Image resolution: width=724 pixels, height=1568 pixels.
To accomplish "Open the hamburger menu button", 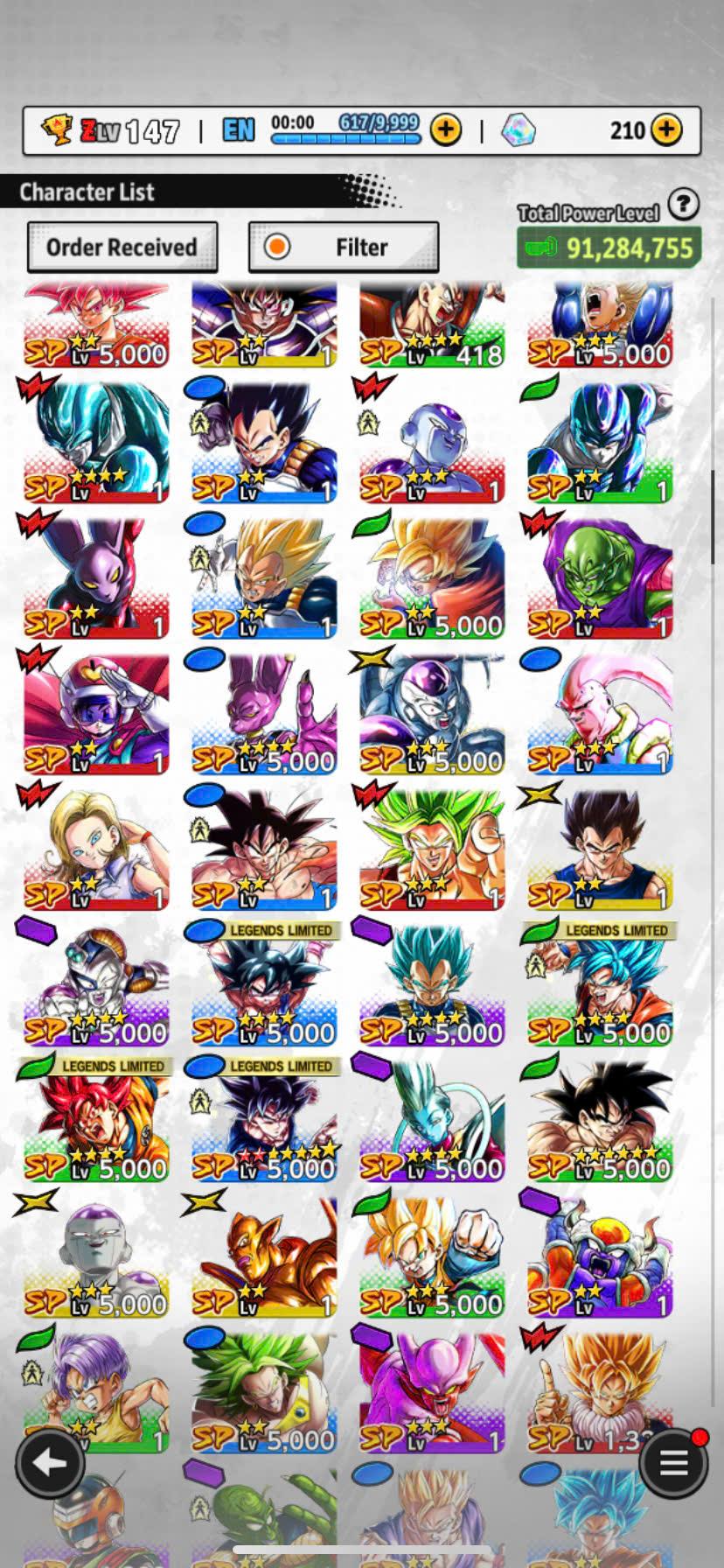I will (x=672, y=1462).
